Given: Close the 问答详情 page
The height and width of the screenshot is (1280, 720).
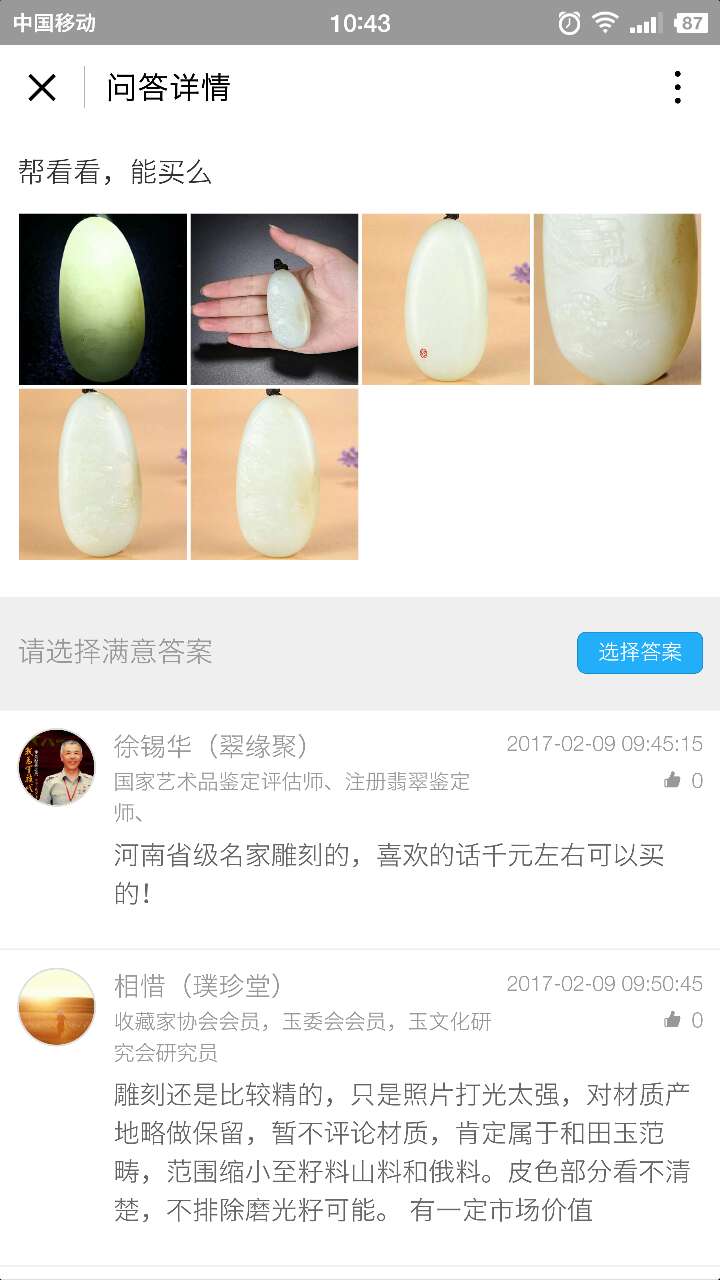Looking at the screenshot, I should (42, 88).
